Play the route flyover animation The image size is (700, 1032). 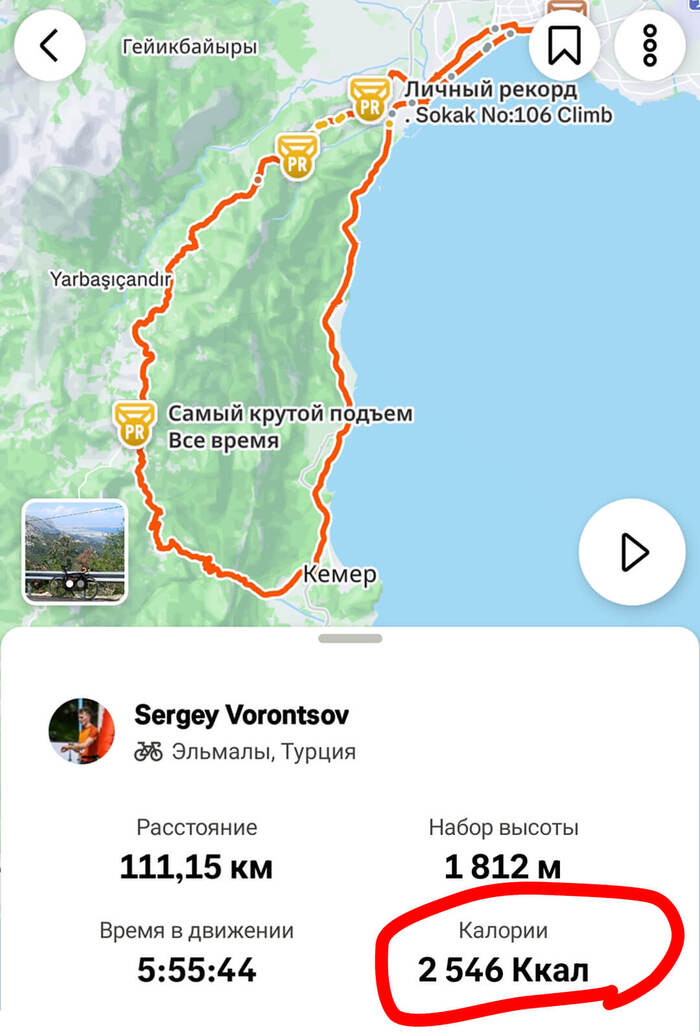coord(632,552)
